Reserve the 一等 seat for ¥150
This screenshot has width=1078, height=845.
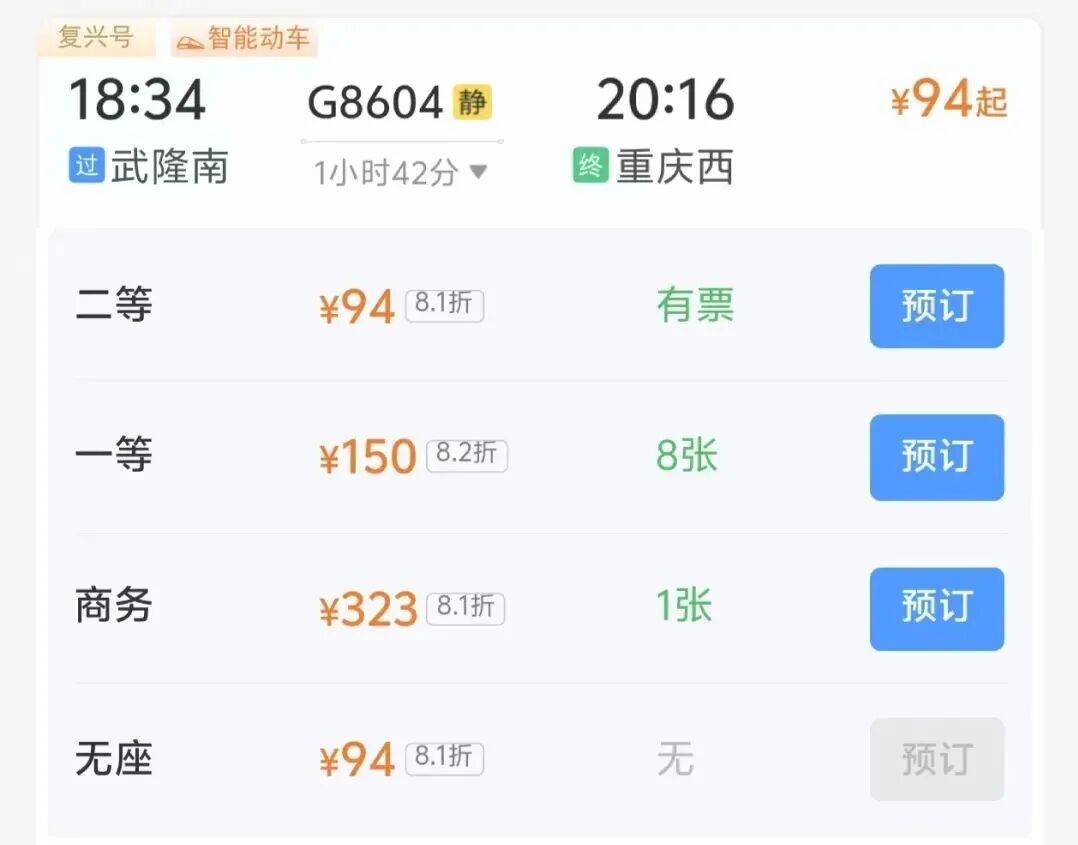point(936,457)
